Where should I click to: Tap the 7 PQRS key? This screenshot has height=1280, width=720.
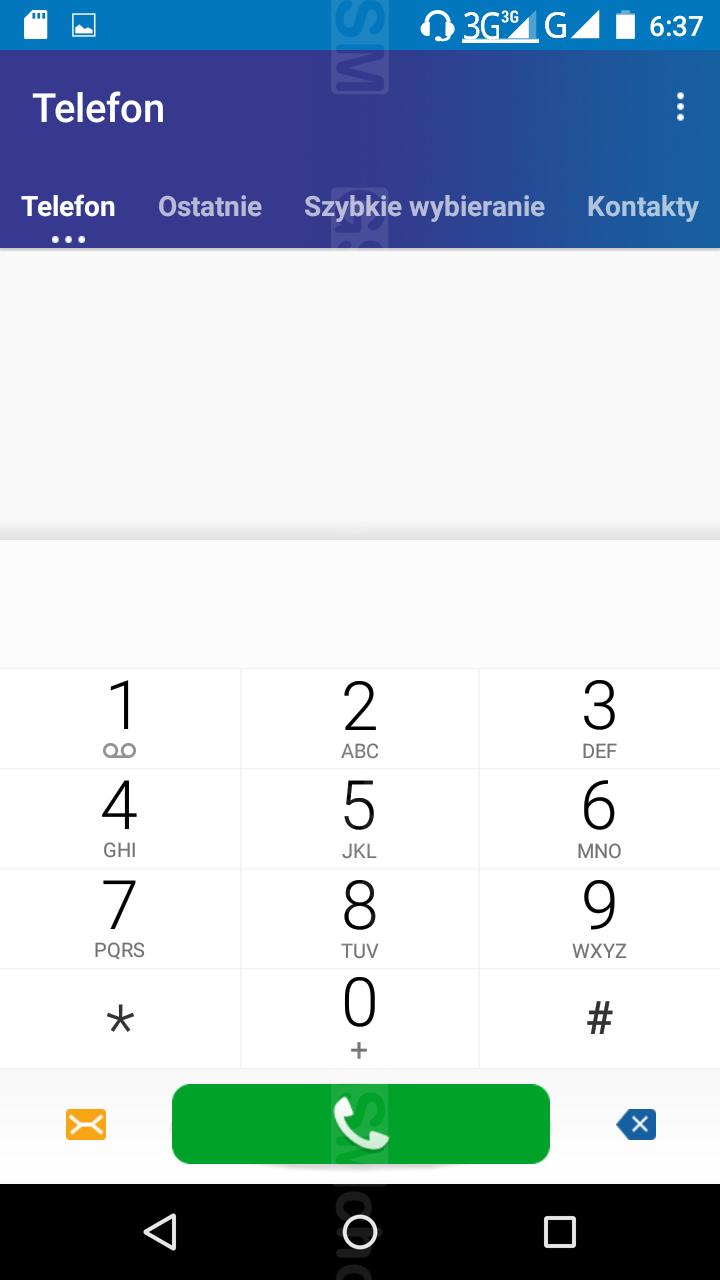[x=120, y=918]
